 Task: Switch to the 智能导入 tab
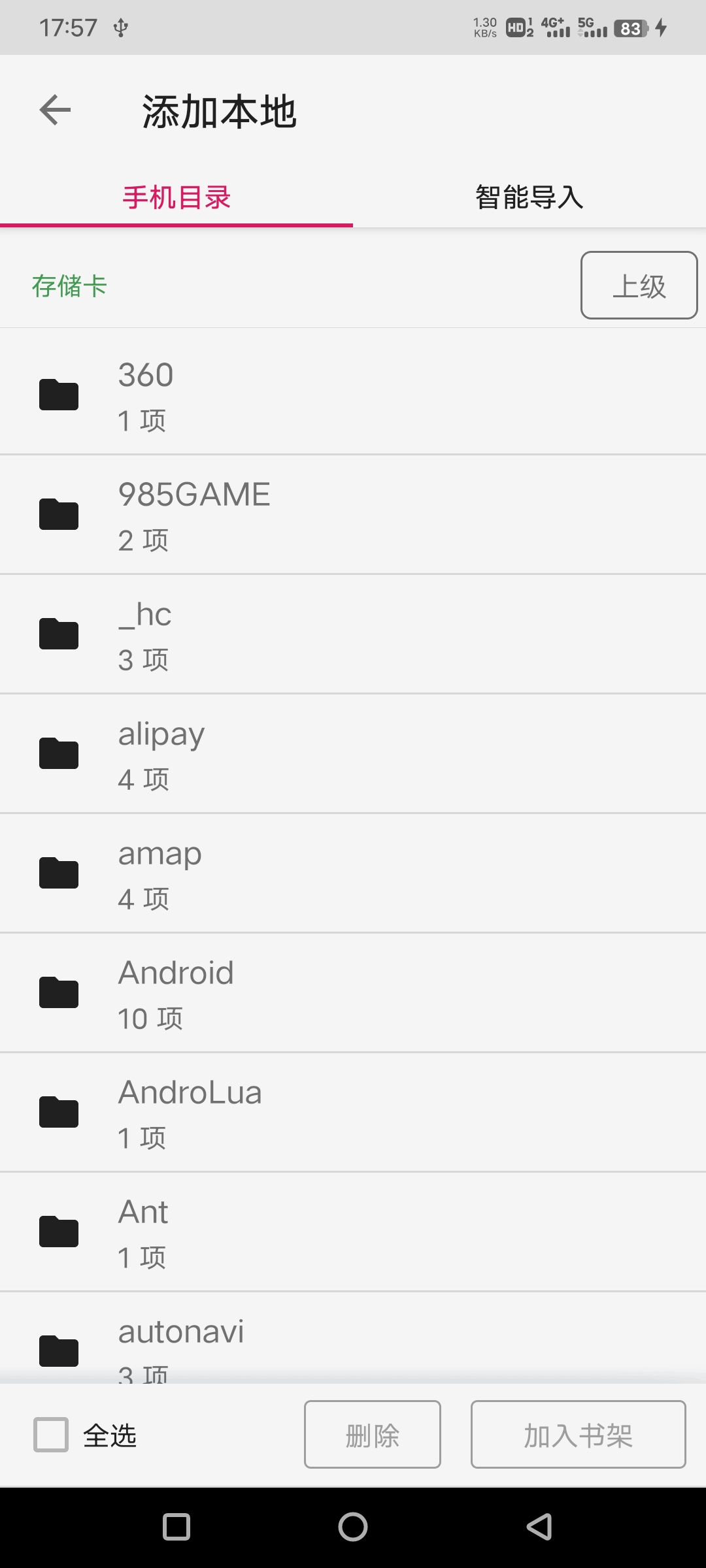click(x=528, y=197)
